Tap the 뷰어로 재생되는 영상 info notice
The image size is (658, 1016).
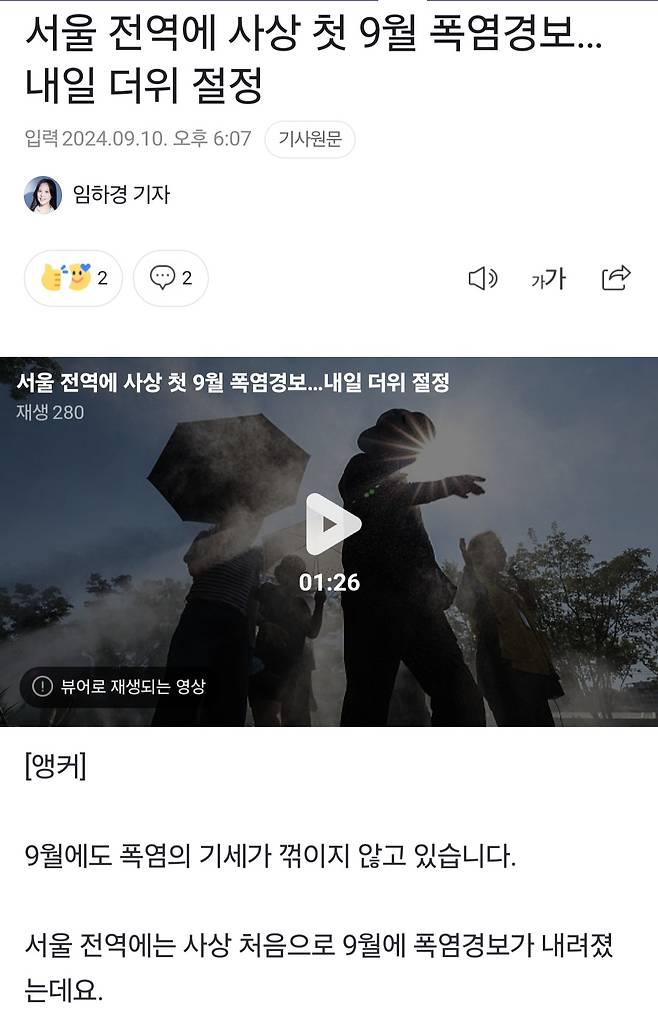coord(119,686)
